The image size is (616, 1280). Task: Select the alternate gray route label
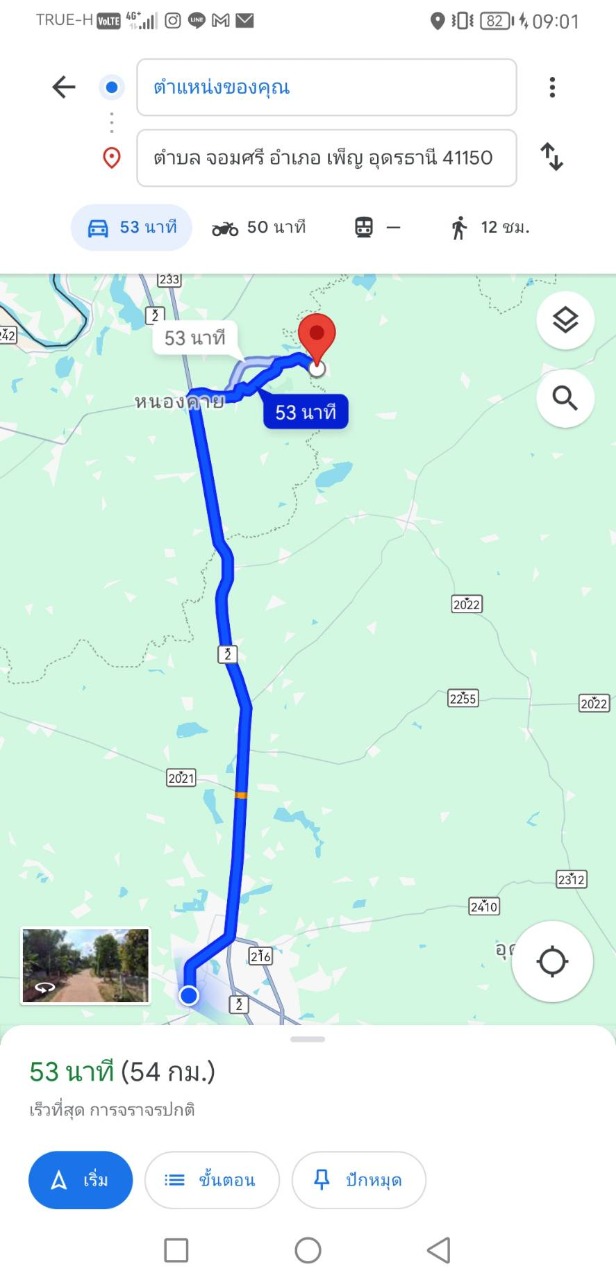(x=194, y=338)
